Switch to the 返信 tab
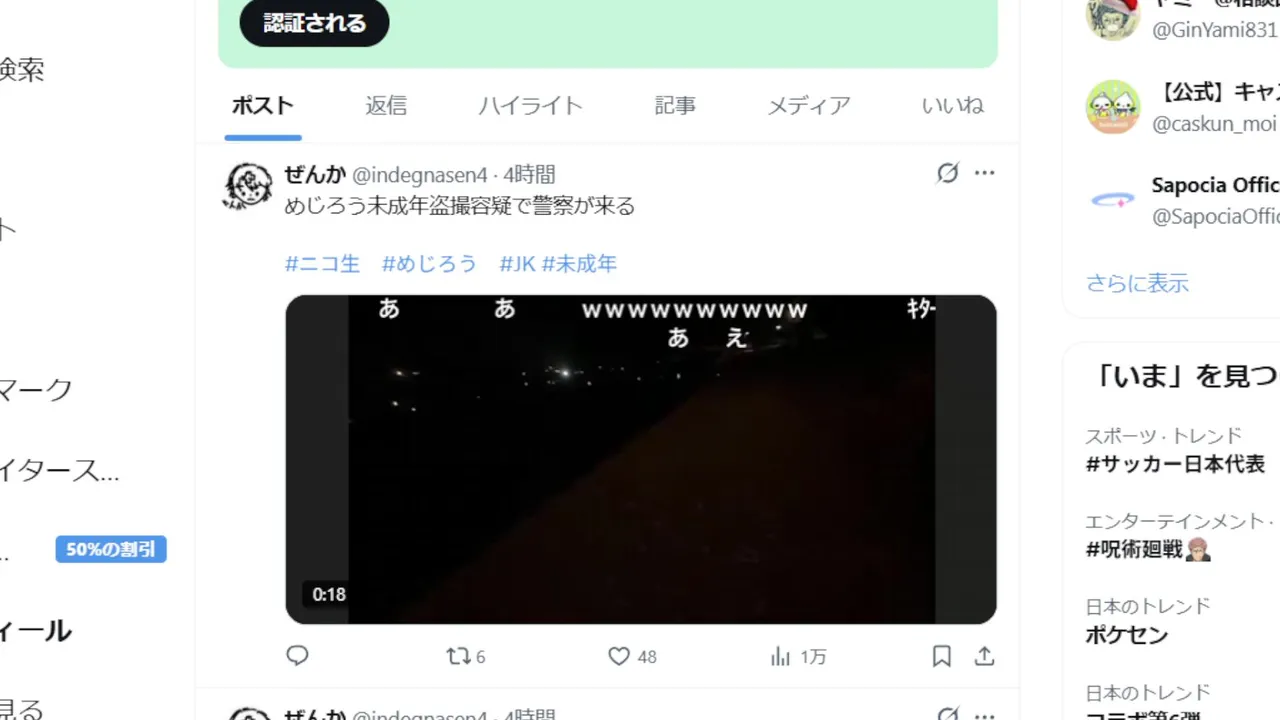Screen dimensions: 1280x720 [x=386, y=105]
